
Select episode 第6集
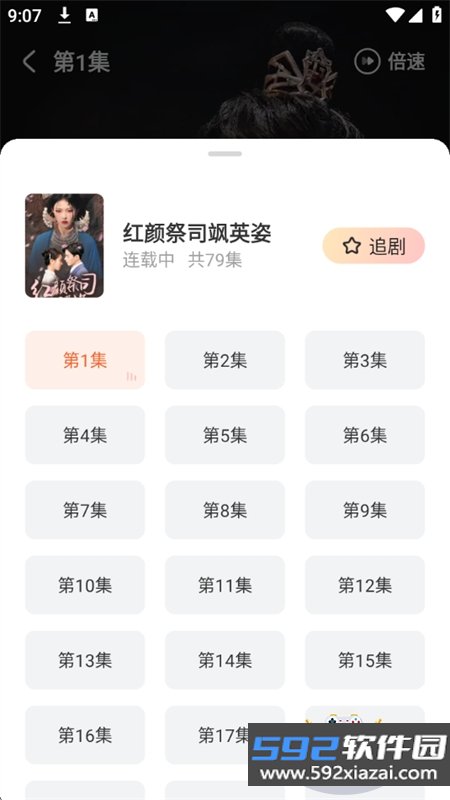[365, 435]
